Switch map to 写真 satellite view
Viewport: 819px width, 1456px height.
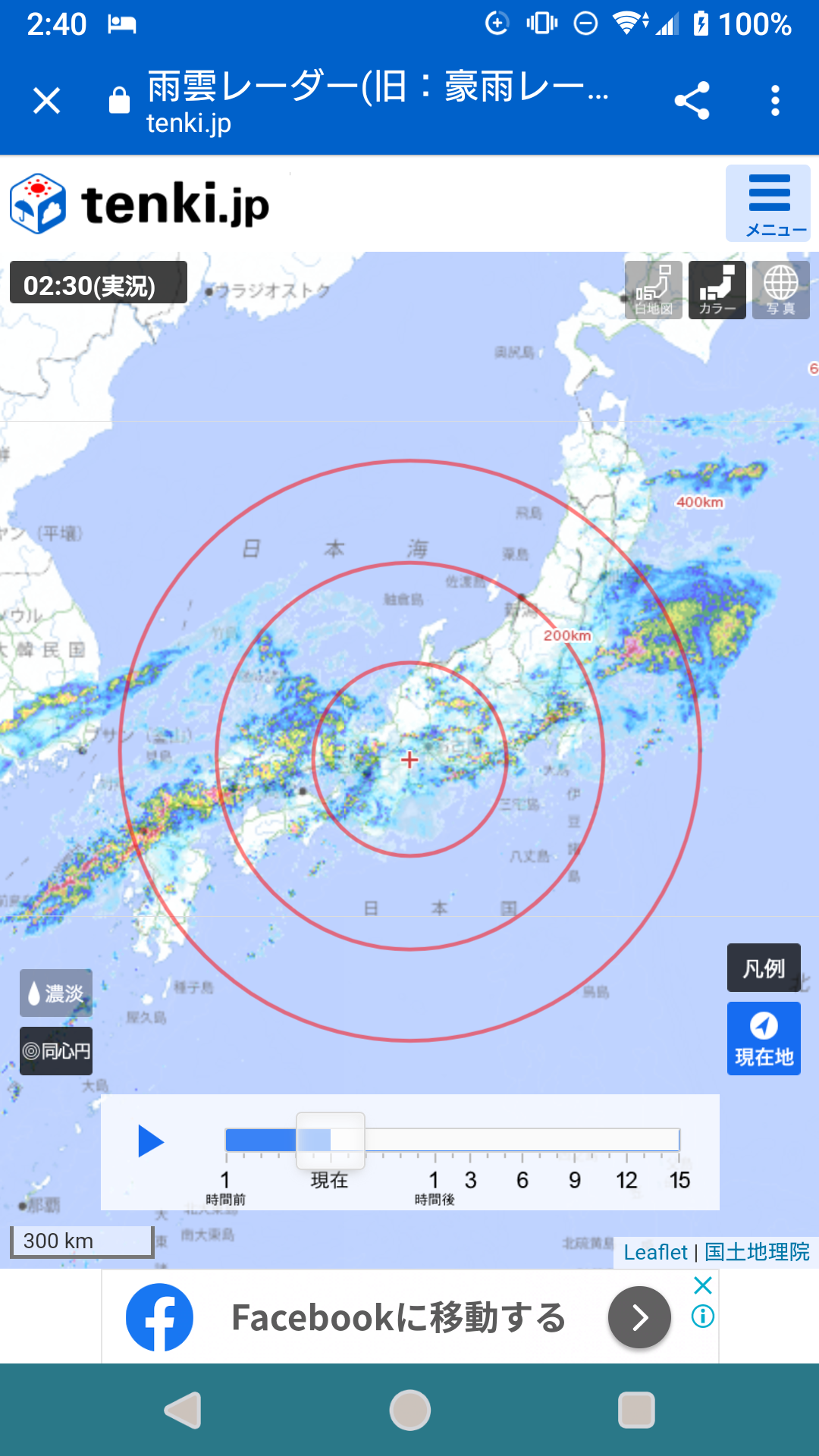coord(781,290)
